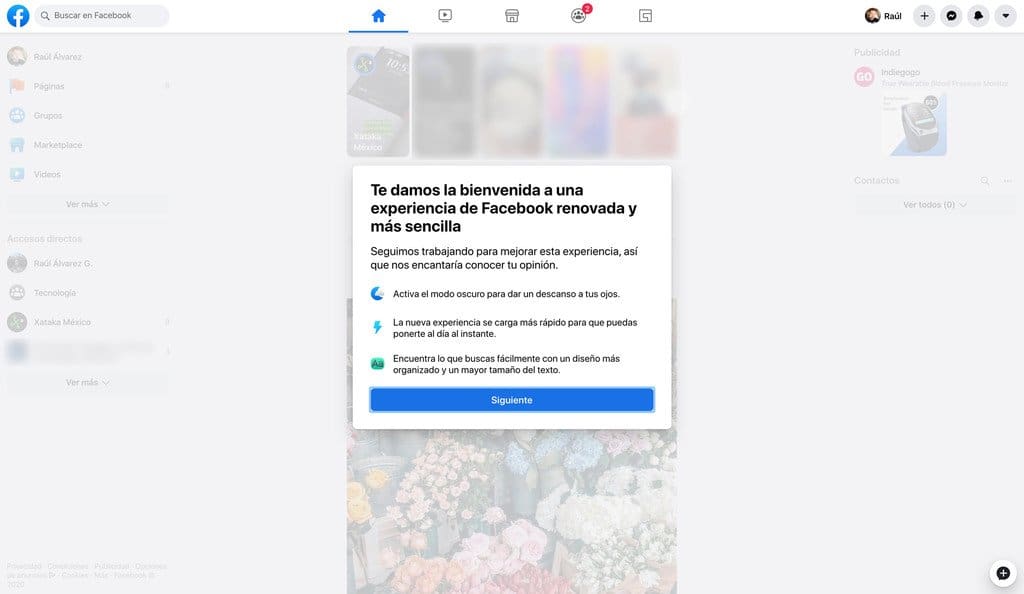This screenshot has height=594, width=1024.
Task: Open the account dropdown arrow
Action: click(x=1006, y=16)
